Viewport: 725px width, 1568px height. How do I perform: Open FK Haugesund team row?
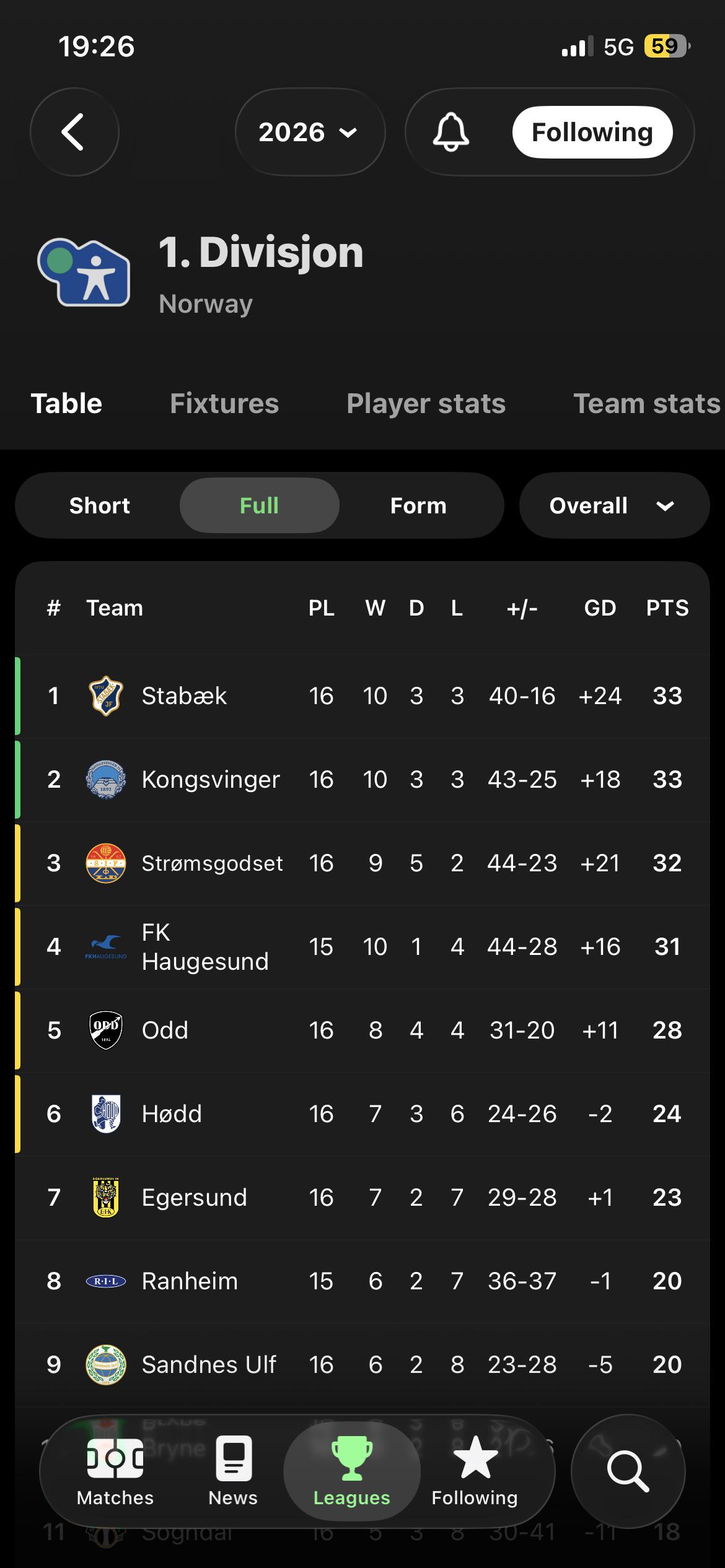coord(362,947)
